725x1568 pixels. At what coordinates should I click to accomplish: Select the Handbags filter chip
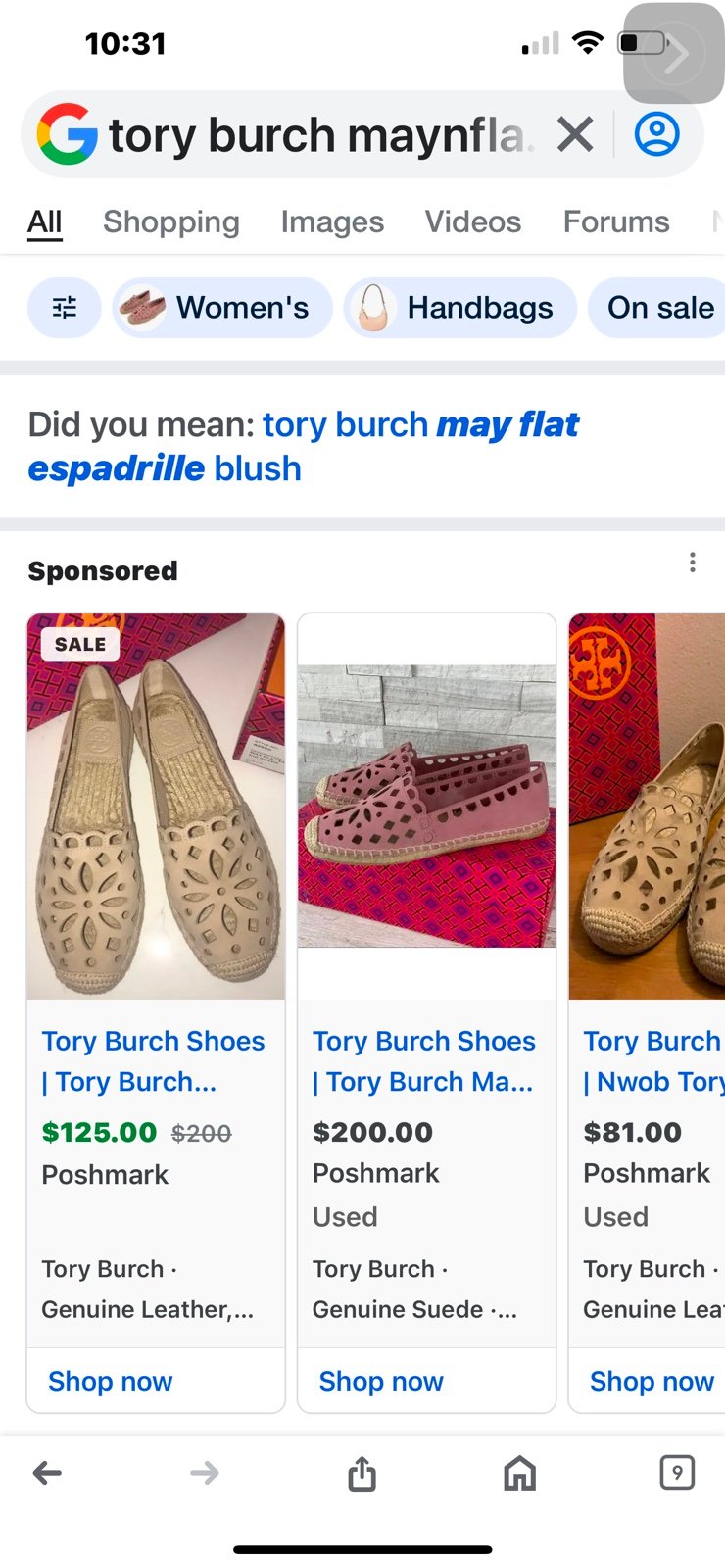(x=459, y=308)
